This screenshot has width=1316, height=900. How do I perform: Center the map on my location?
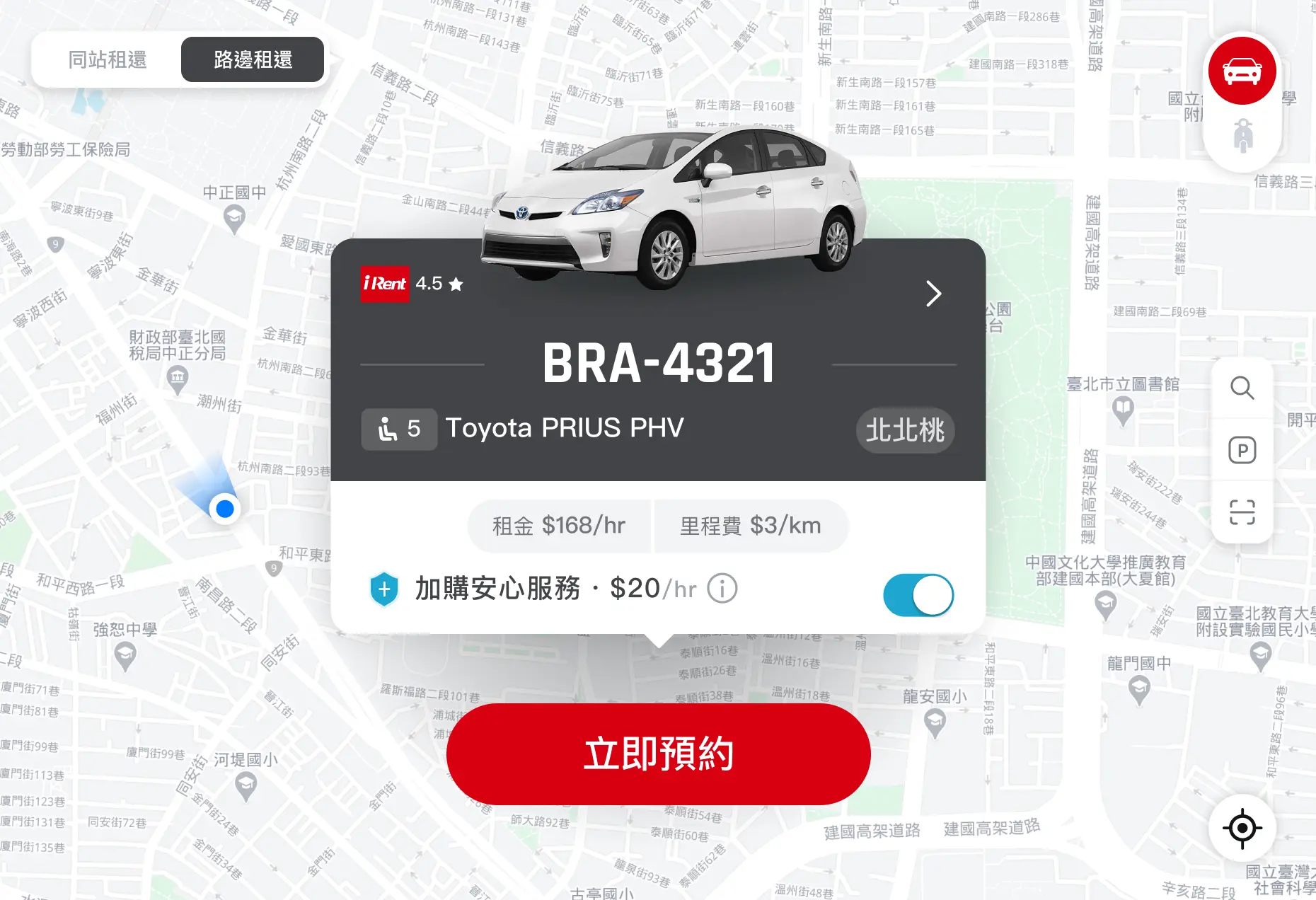[x=1242, y=827]
